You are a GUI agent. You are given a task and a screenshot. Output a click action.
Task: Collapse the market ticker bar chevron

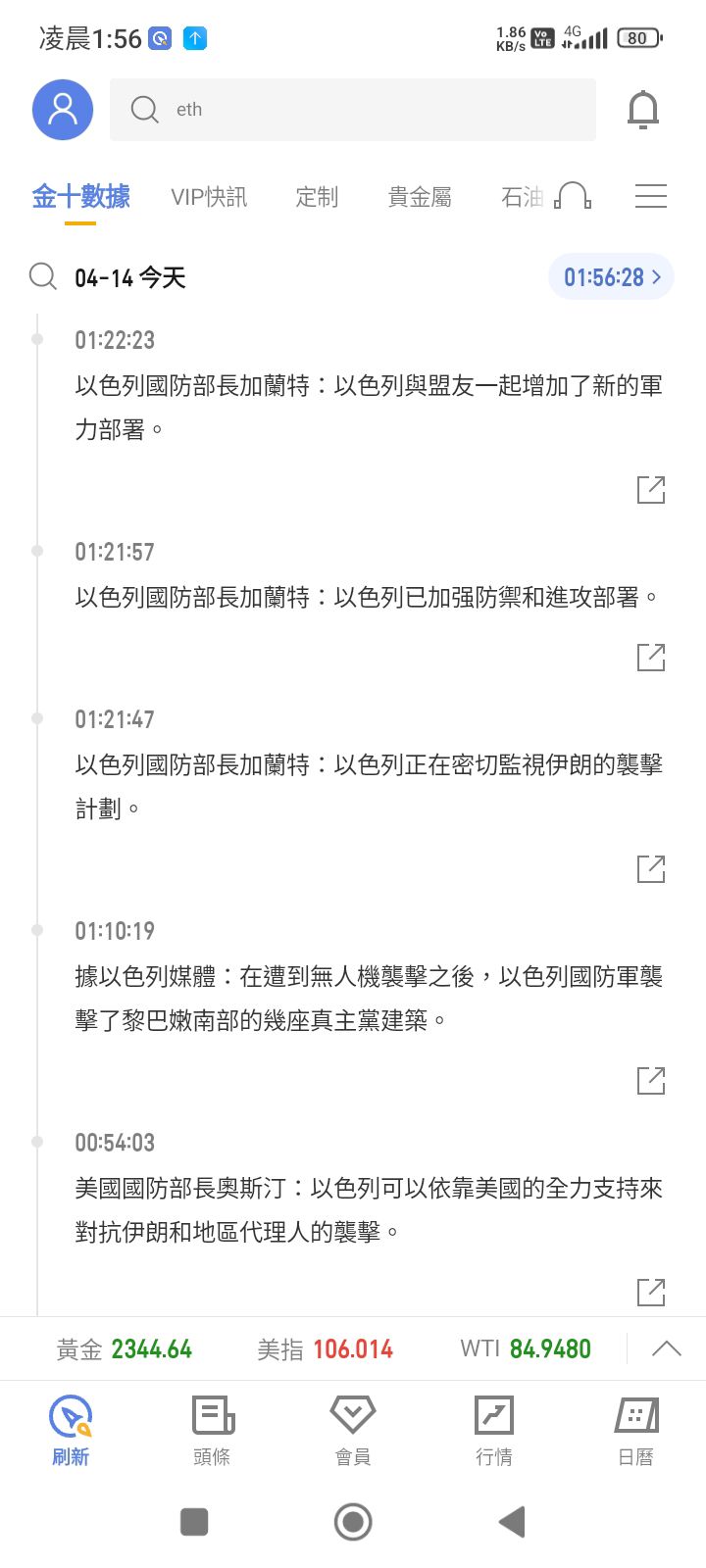666,1347
